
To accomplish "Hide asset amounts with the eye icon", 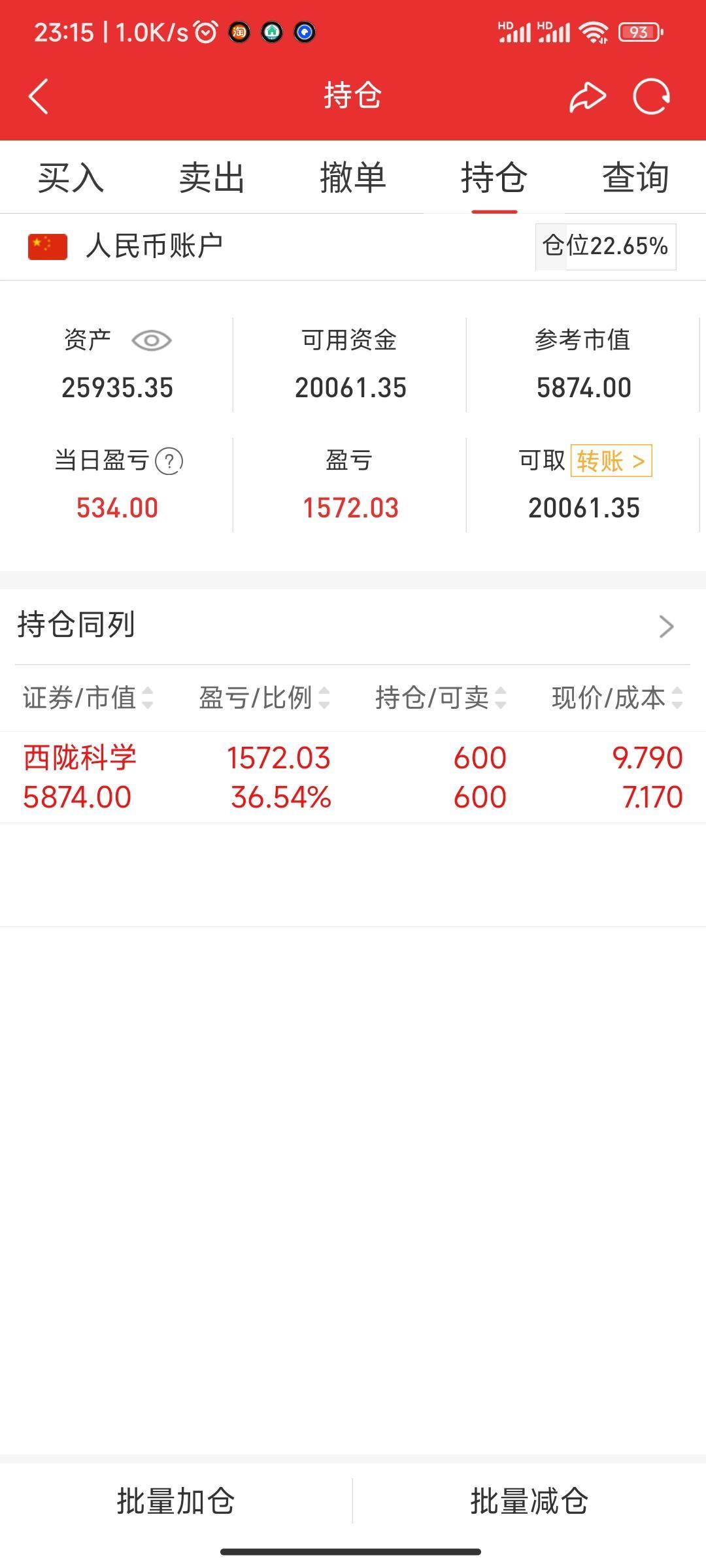I will pyautogui.click(x=152, y=340).
